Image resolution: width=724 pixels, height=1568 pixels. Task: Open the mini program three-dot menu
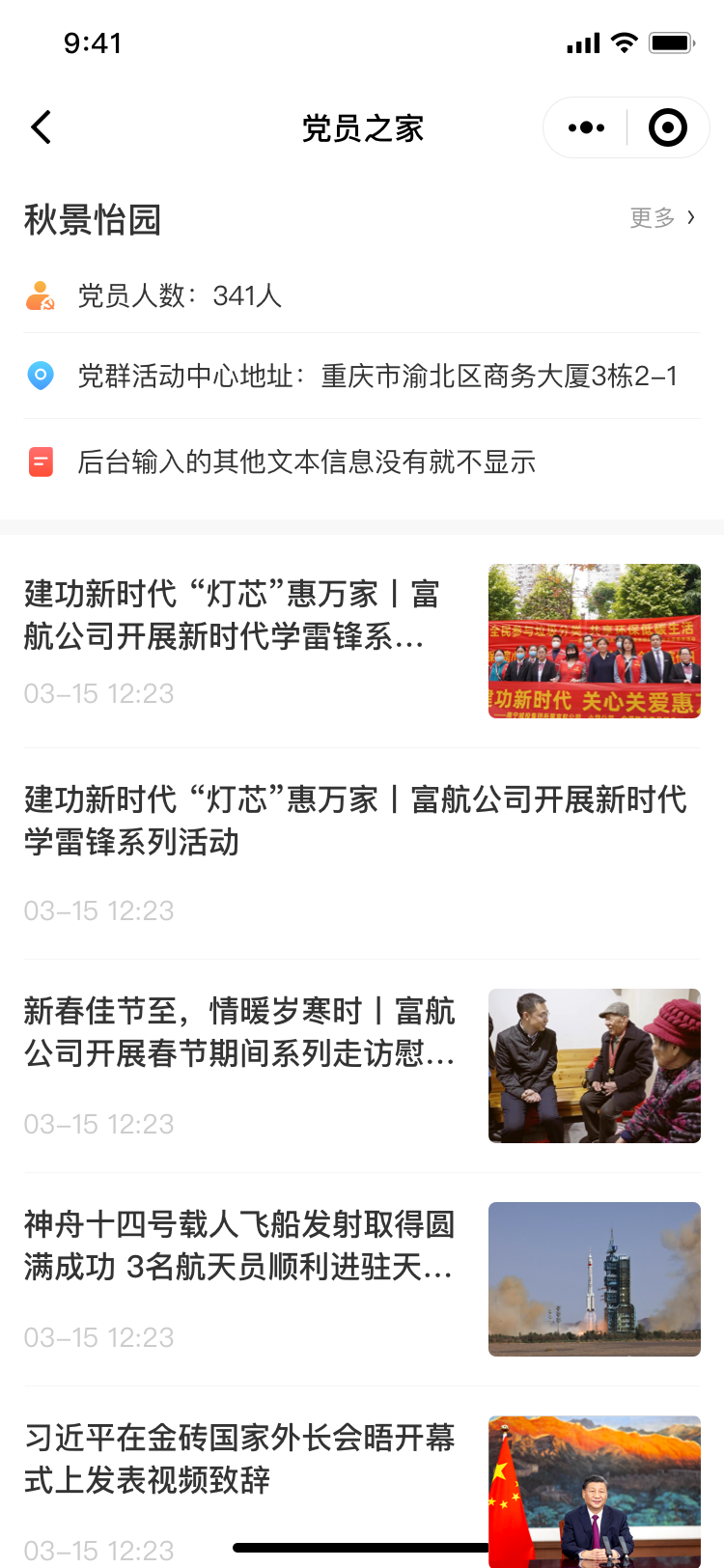[x=586, y=127]
